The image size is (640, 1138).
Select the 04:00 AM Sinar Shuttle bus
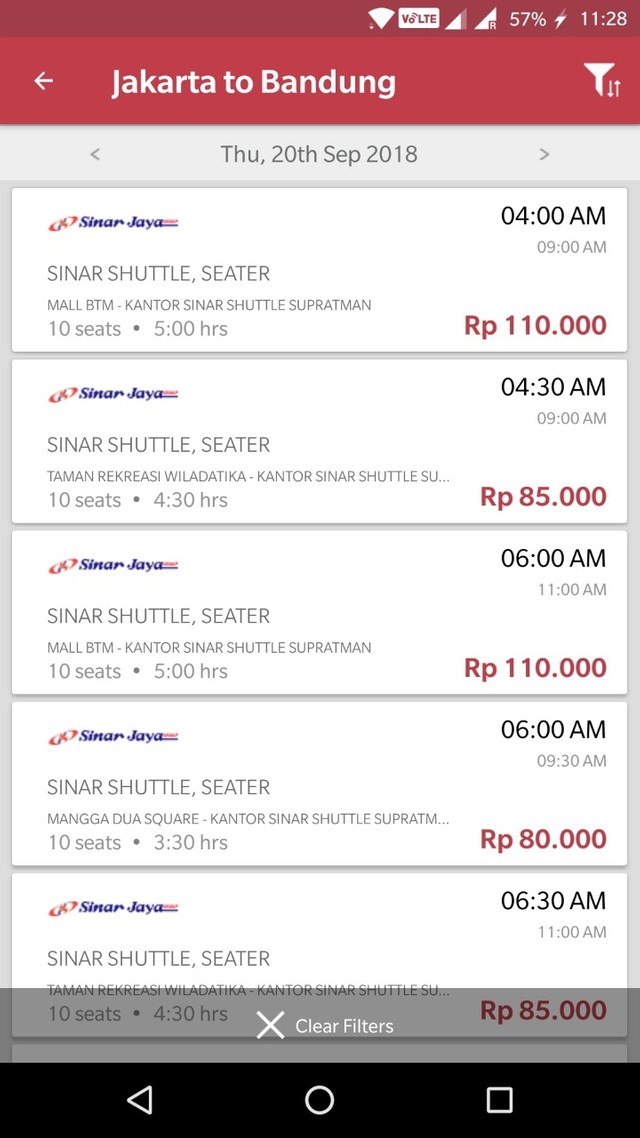click(x=319, y=270)
